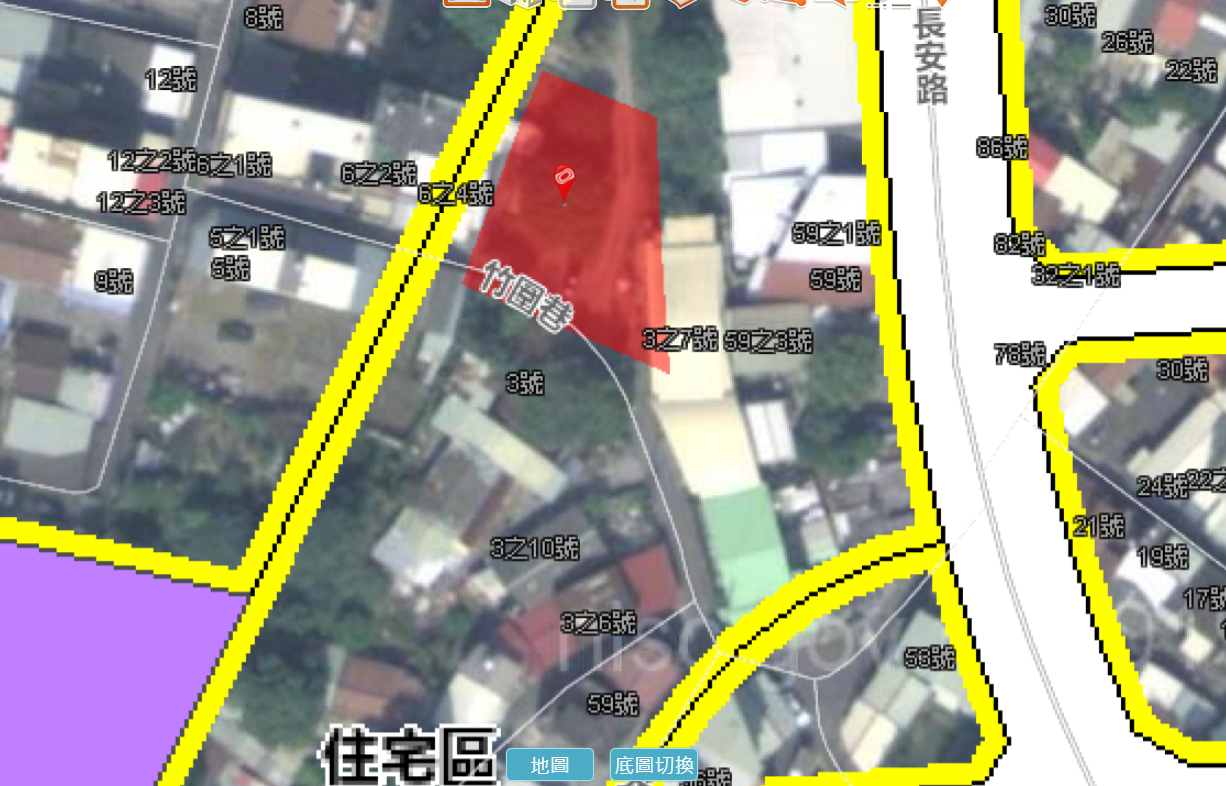Select the red location pin marker
The image size is (1226, 786).
(564, 182)
